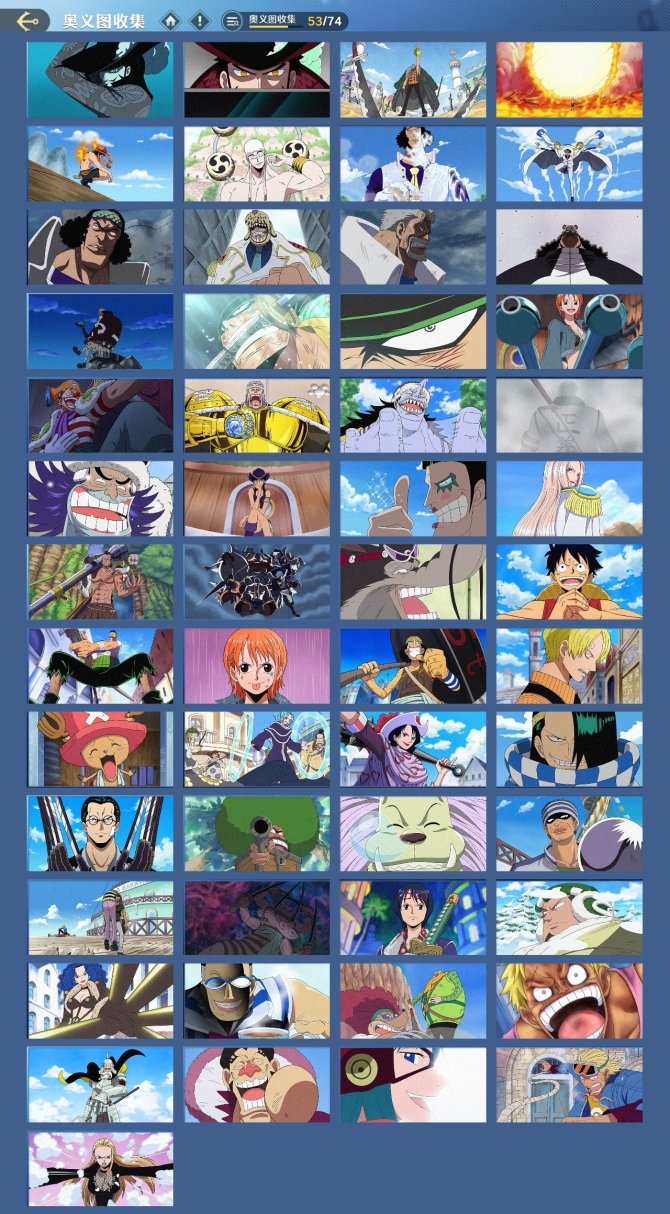Open the 奥义图收集 list menu icon
Screen dimensions: 670x1214
click(232, 20)
